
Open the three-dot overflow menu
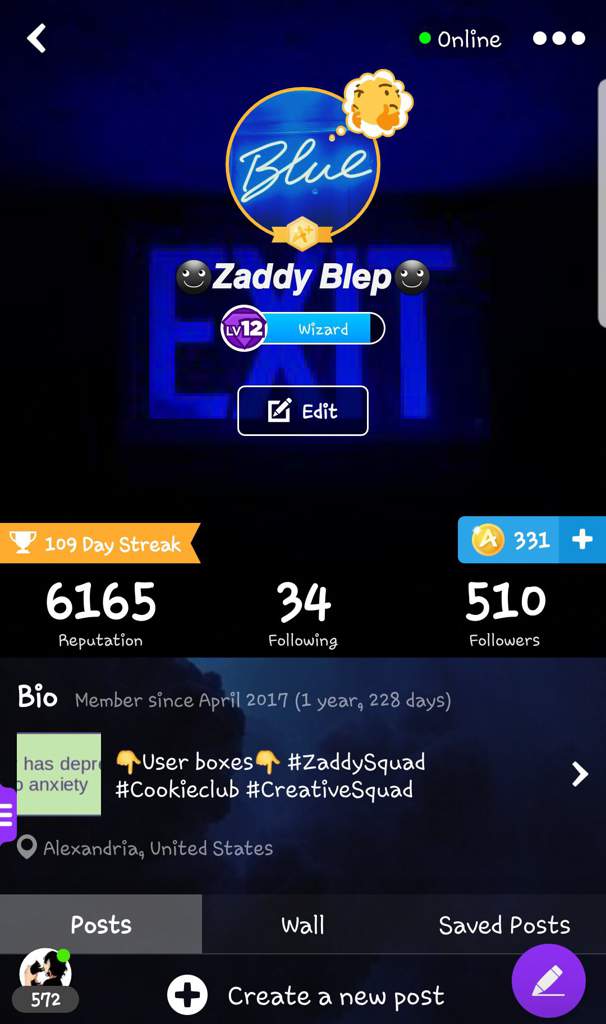point(558,39)
